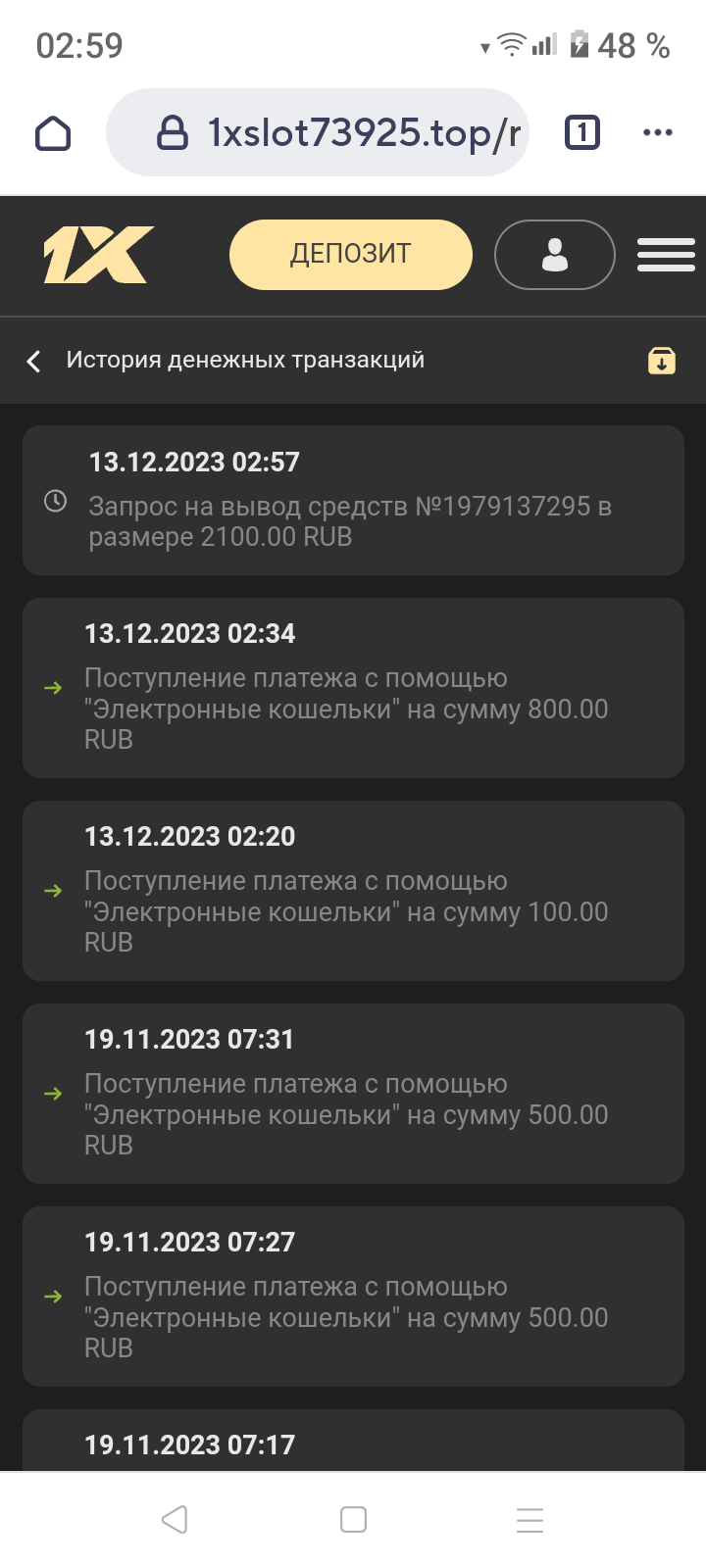Tap the ДЕПОЗИТ button
This screenshot has width=706, height=1568.
(x=350, y=255)
